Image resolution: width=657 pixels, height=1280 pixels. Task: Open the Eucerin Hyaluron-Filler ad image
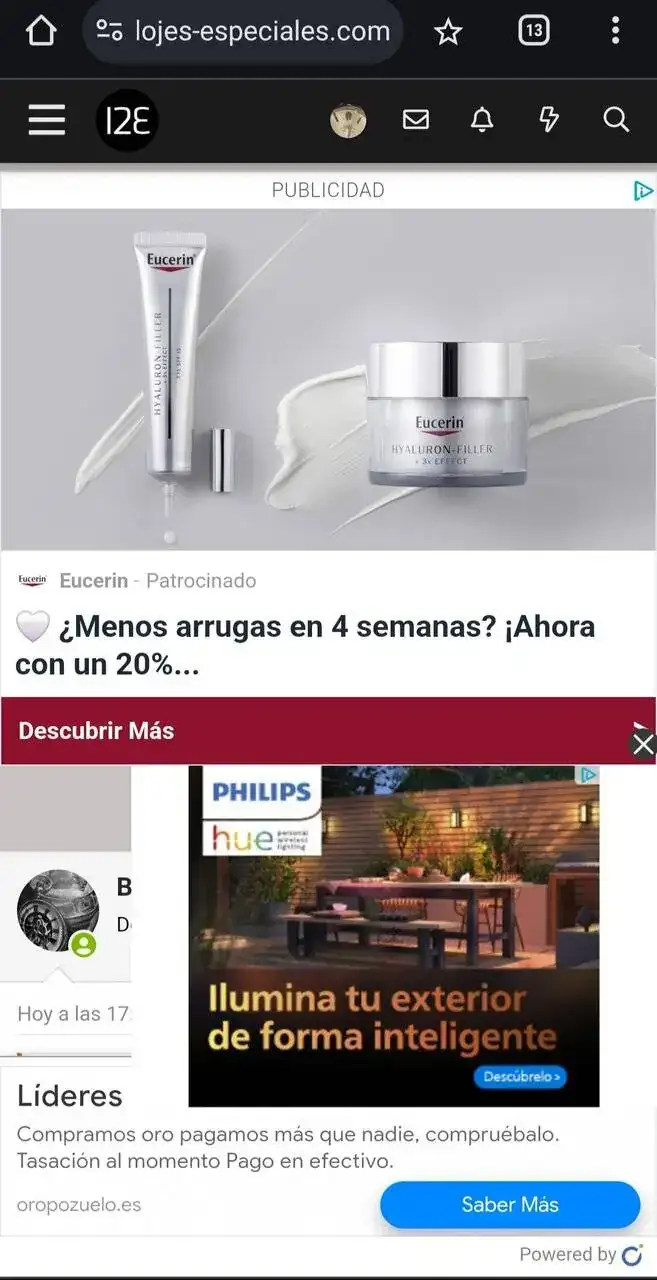pos(328,378)
